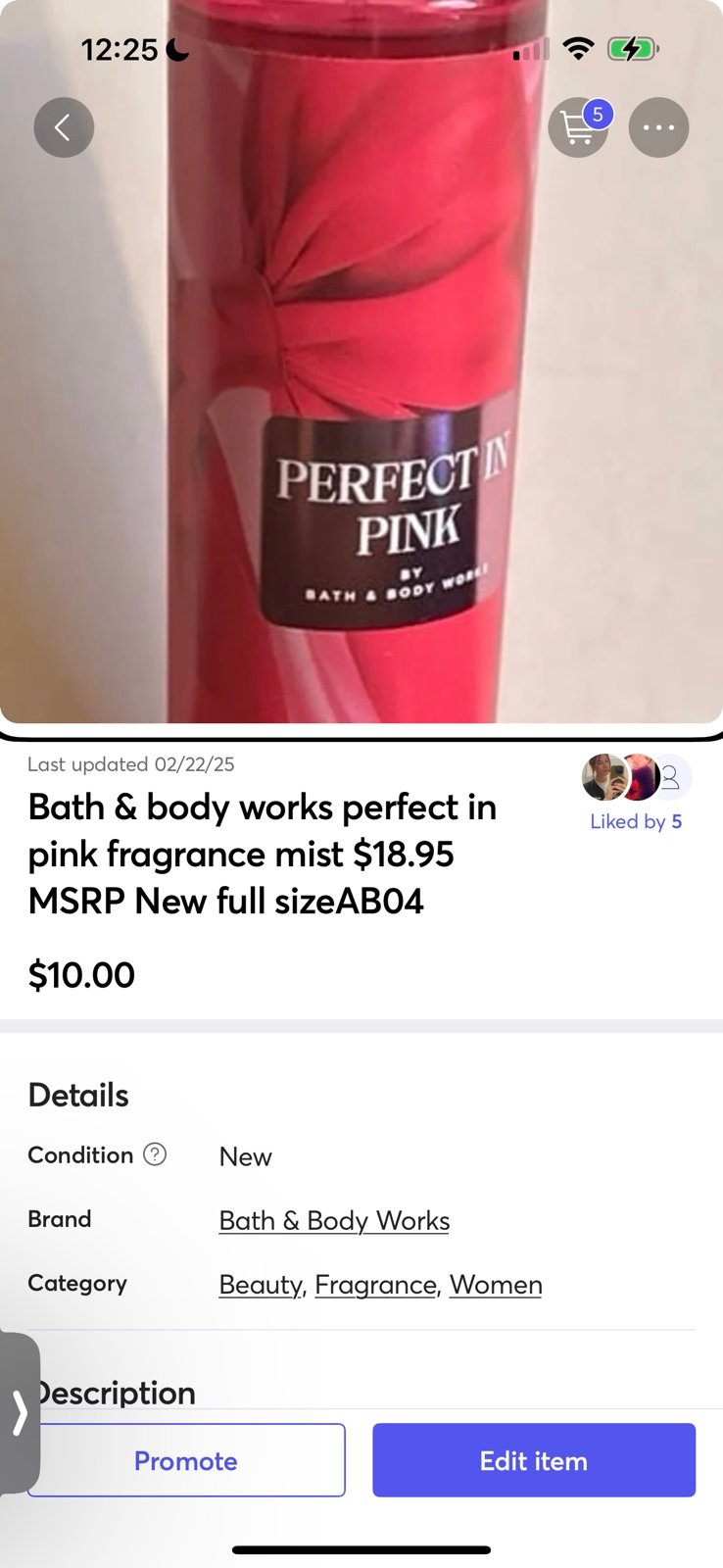This screenshot has width=723, height=1568.
Task: Open the Women category link
Action: (496, 1284)
